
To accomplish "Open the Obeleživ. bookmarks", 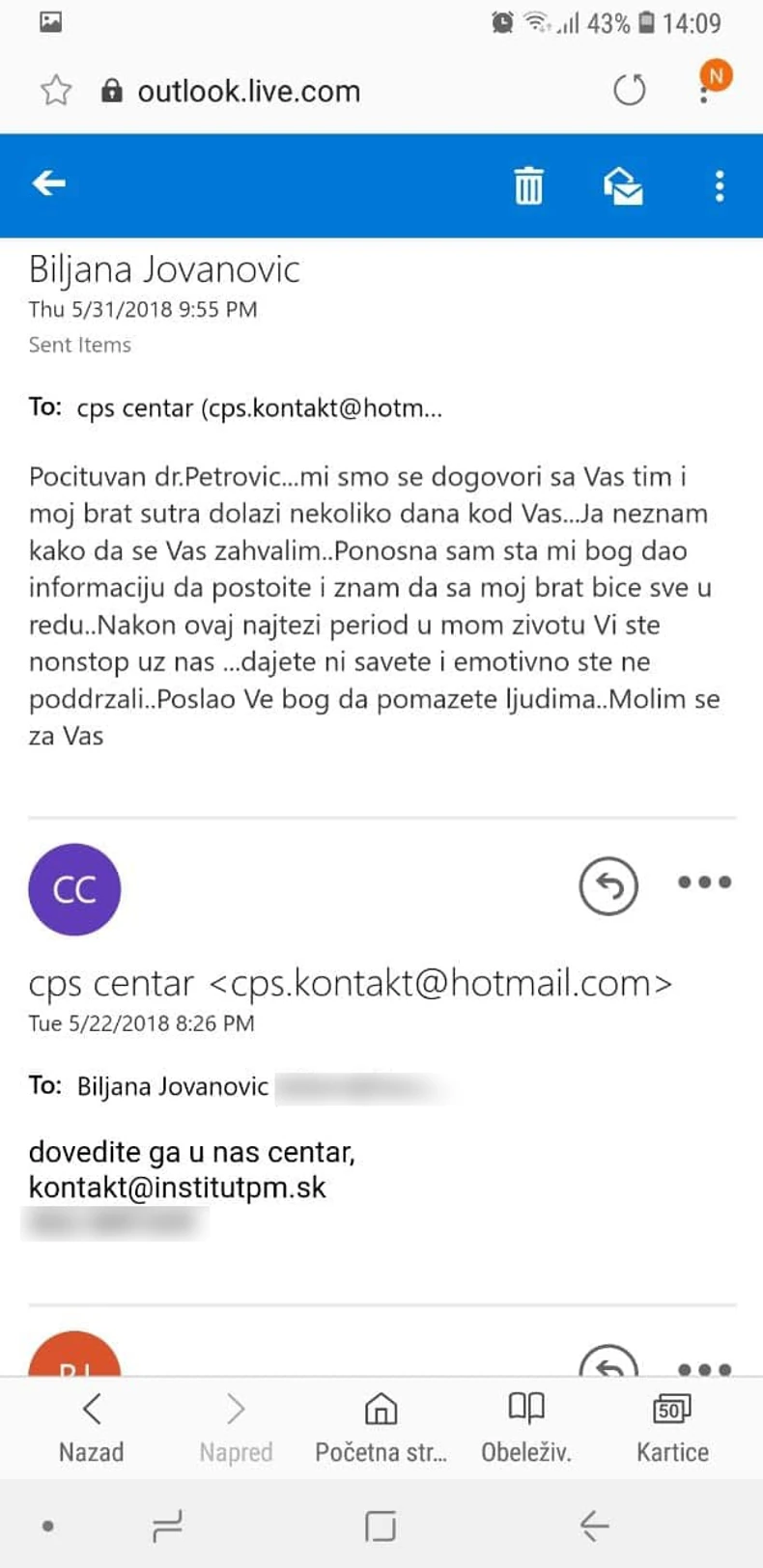I will [526, 1427].
